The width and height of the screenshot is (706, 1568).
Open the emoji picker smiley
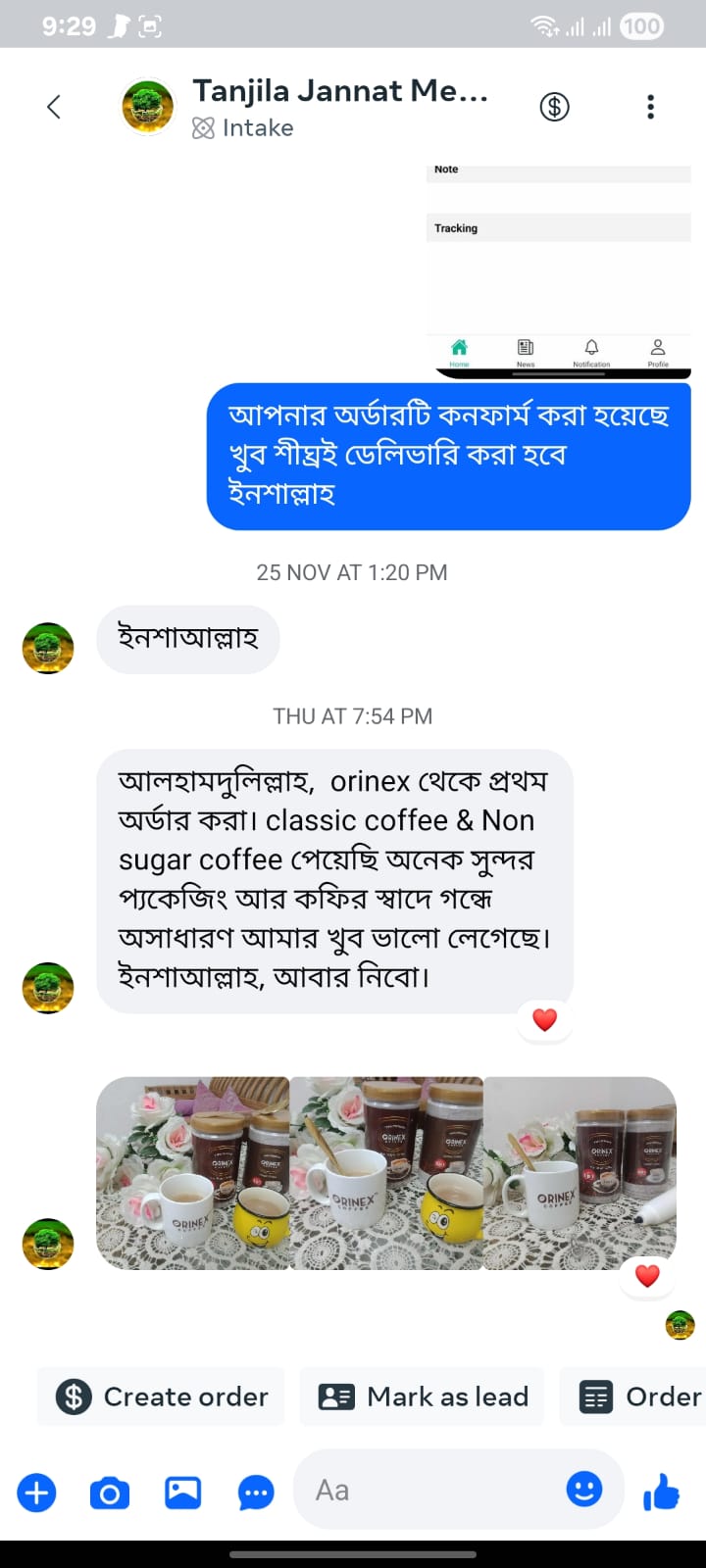[x=584, y=1490]
